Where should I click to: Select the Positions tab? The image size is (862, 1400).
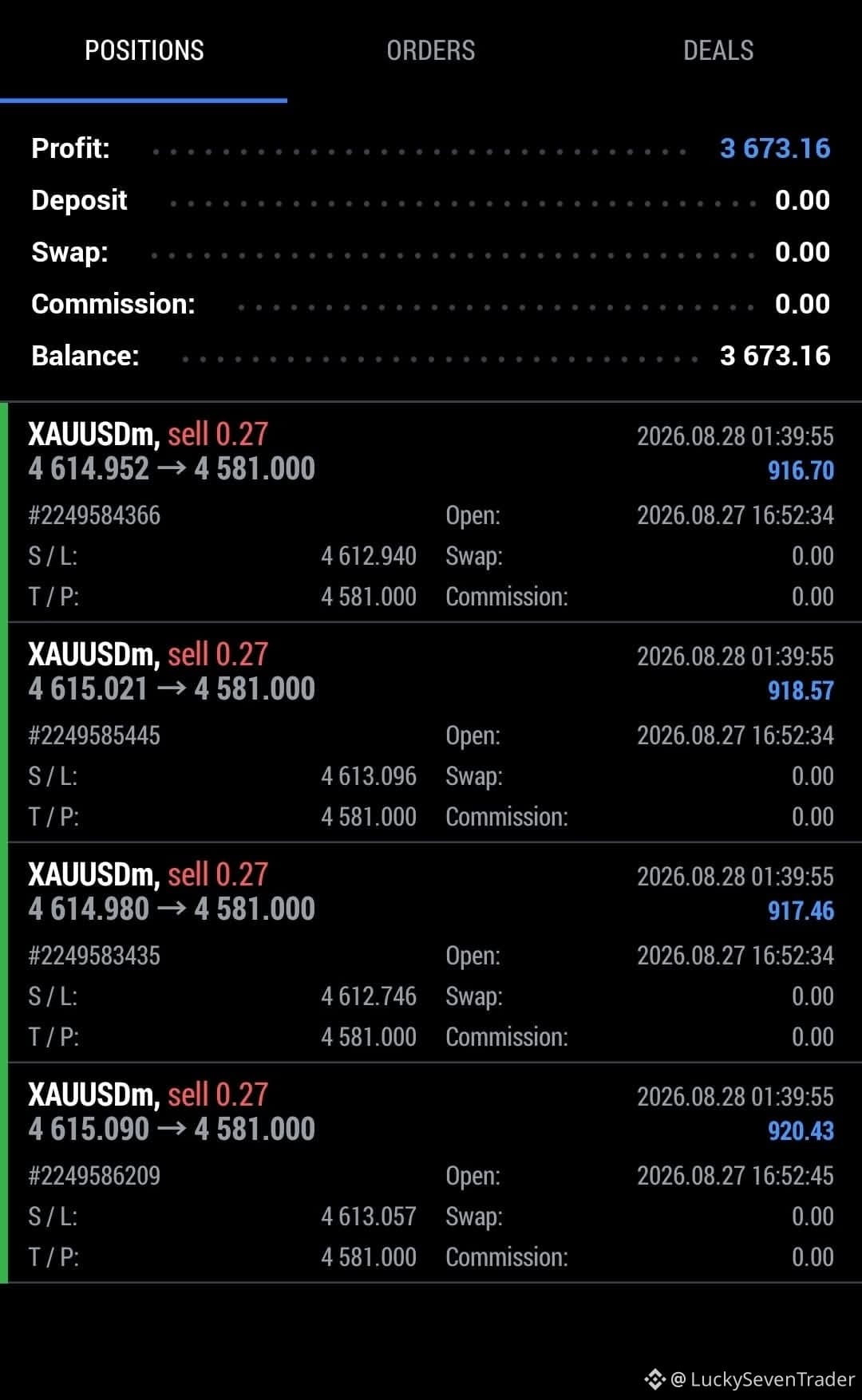144,50
